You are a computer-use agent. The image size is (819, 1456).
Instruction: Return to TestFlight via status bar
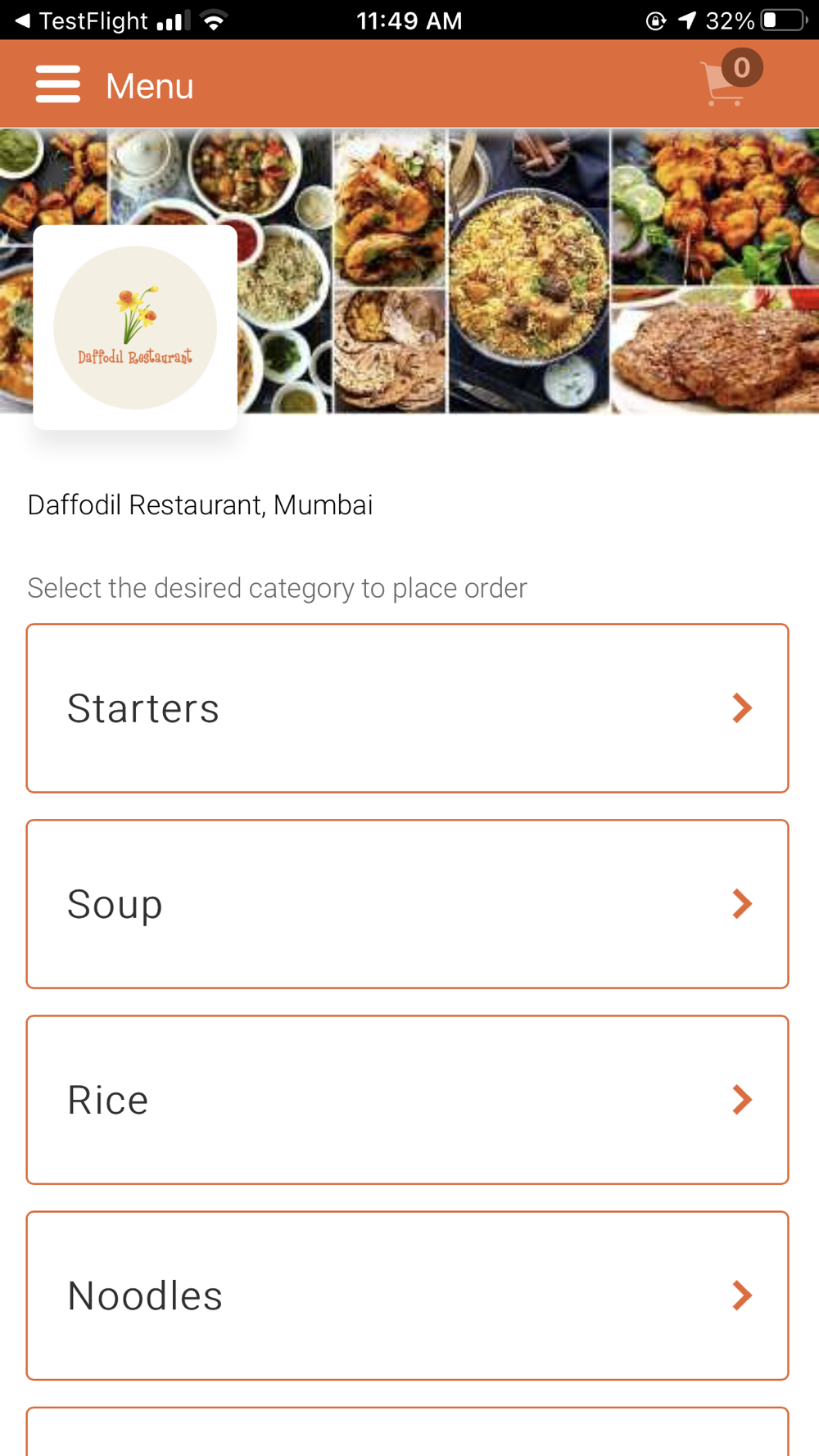click(80, 20)
